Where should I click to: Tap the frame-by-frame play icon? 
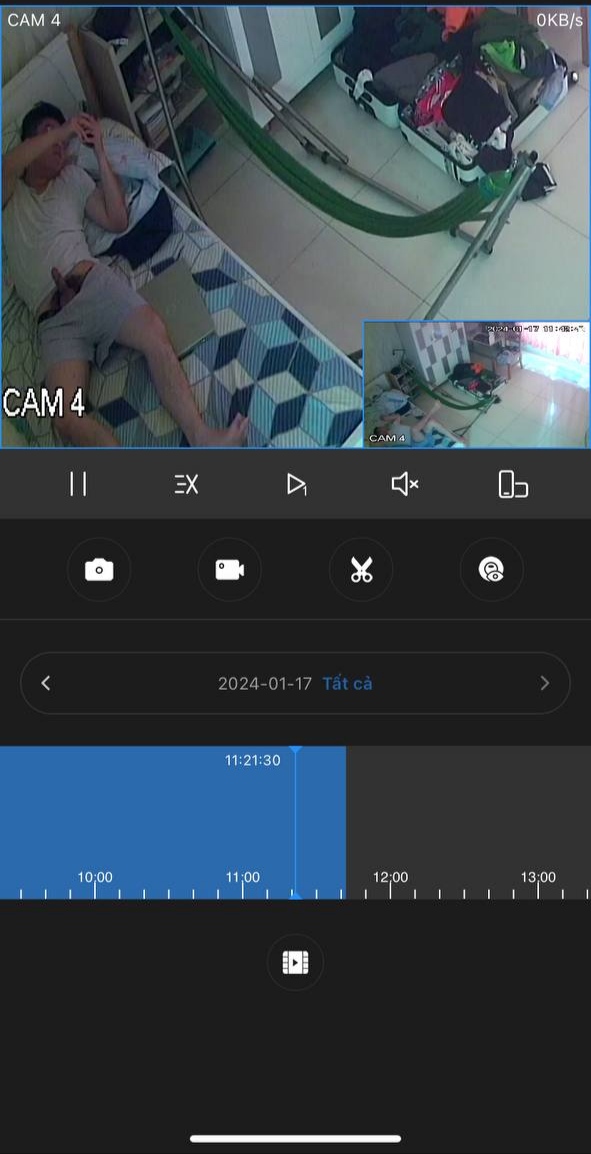coord(297,484)
